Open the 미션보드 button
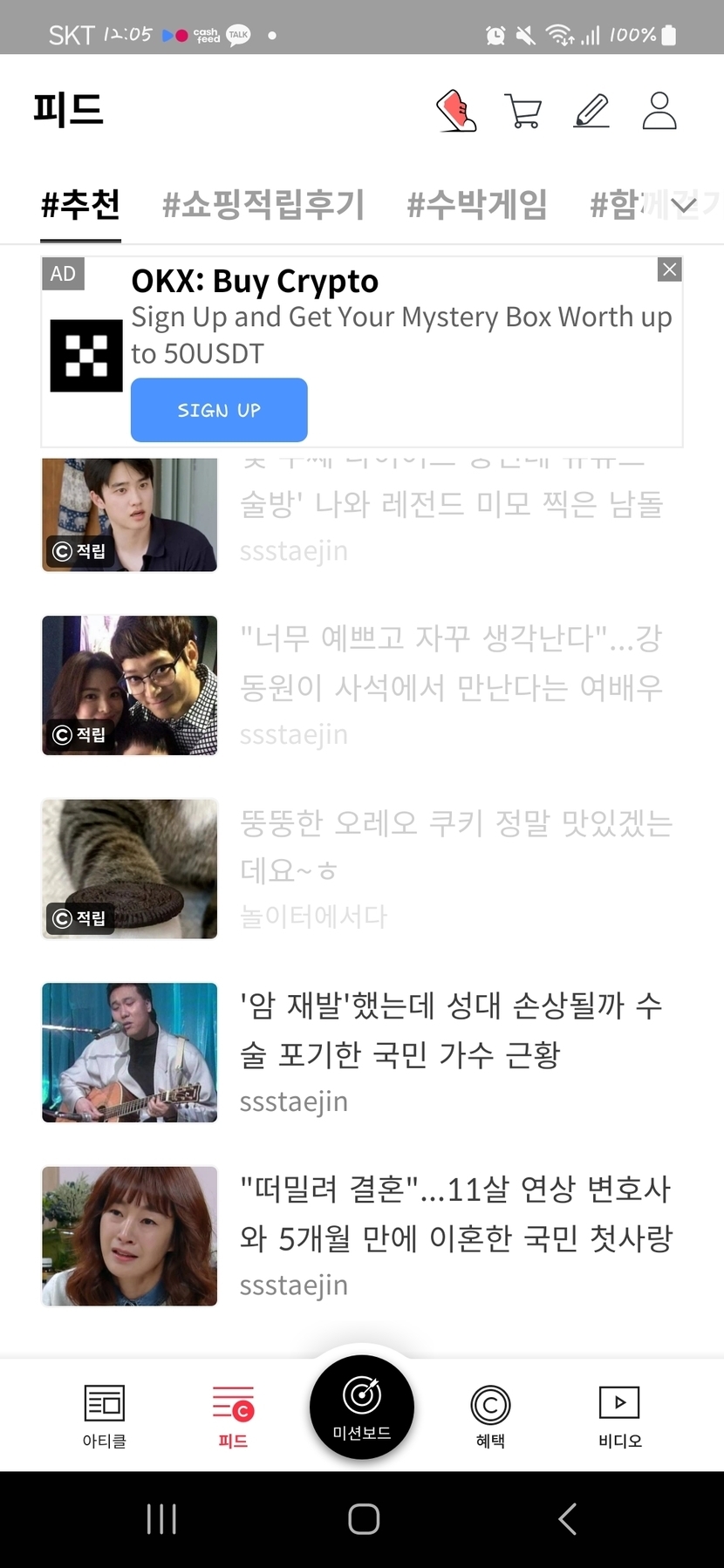 click(361, 1407)
